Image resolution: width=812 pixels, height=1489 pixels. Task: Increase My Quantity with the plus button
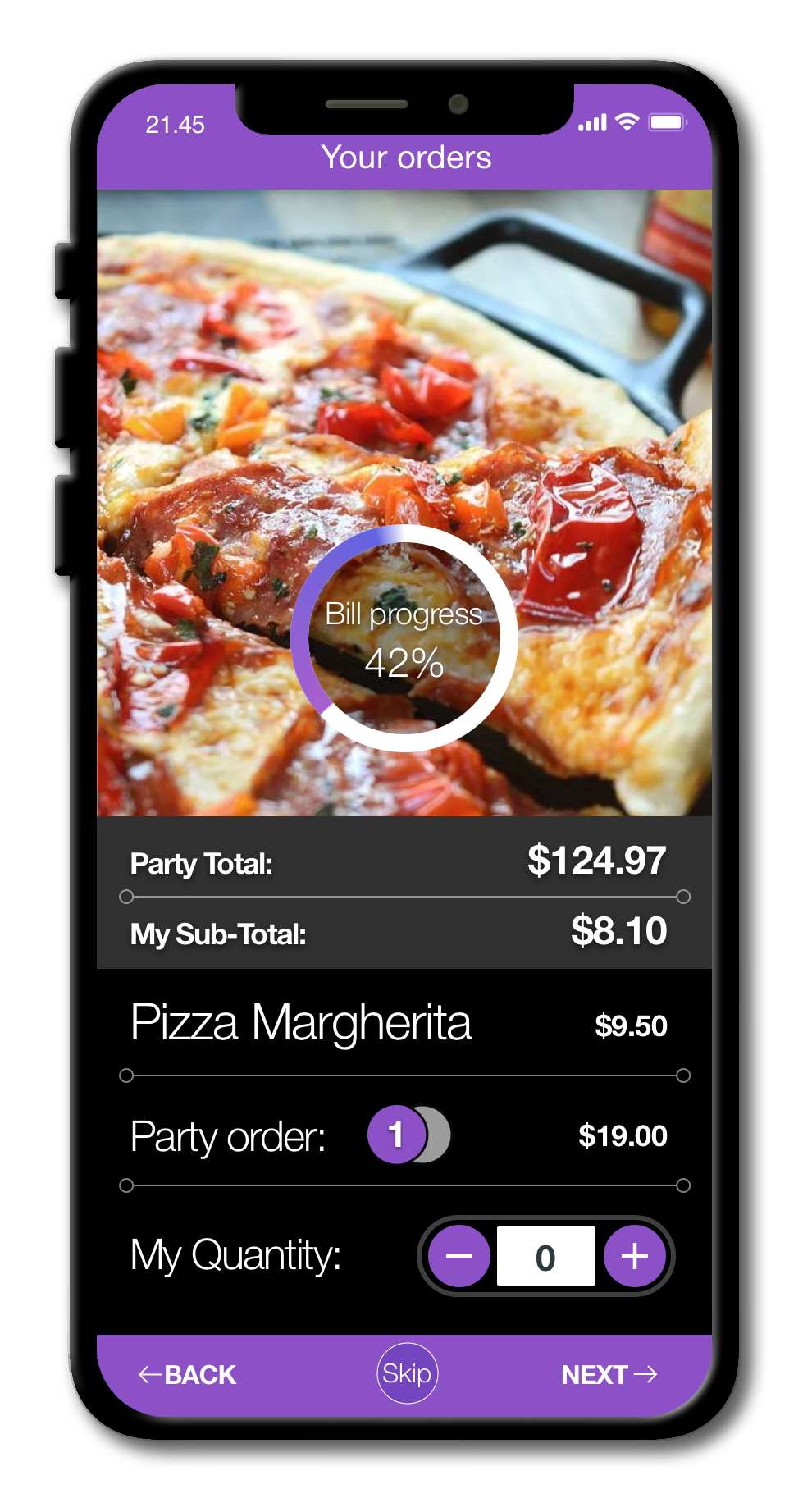click(634, 1256)
